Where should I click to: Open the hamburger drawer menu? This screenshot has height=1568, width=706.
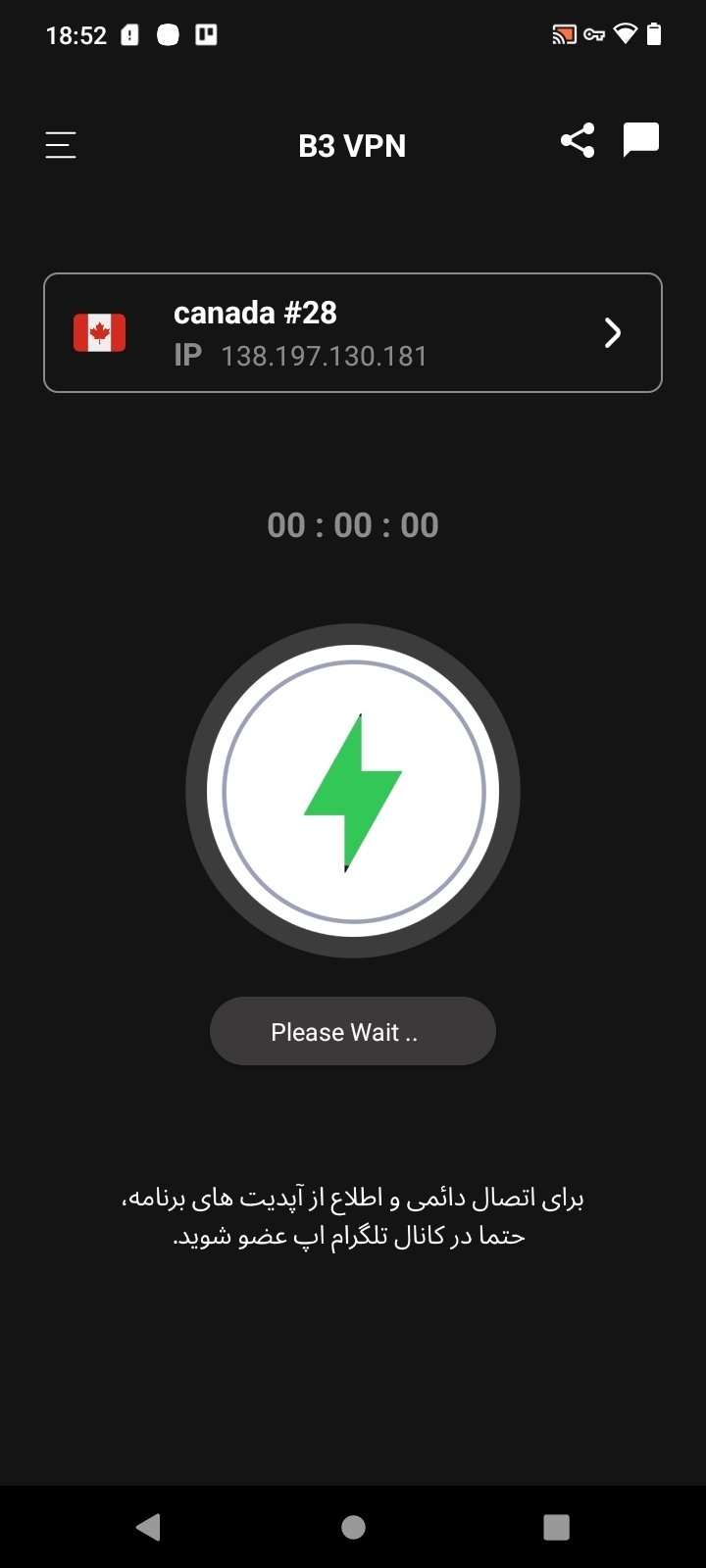61,145
